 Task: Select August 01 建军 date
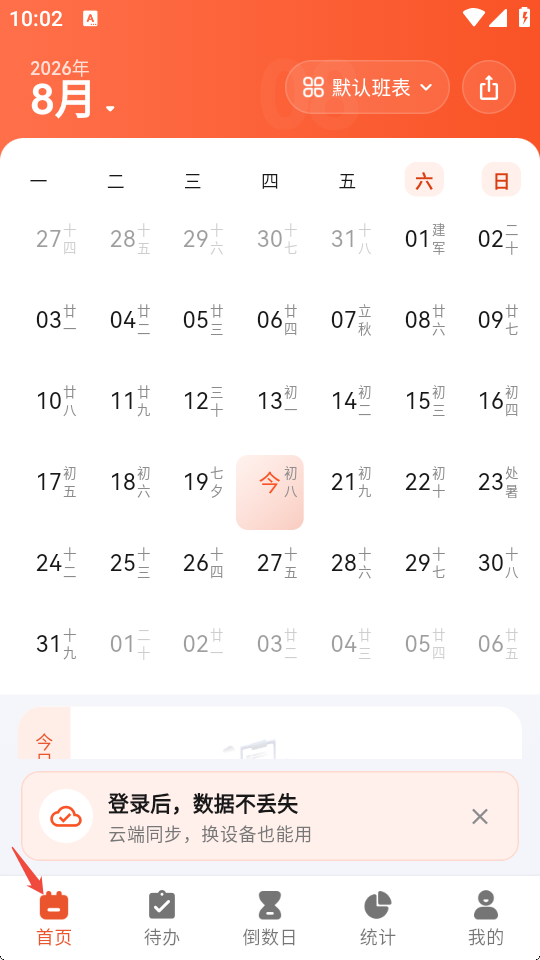pos(425,239)
